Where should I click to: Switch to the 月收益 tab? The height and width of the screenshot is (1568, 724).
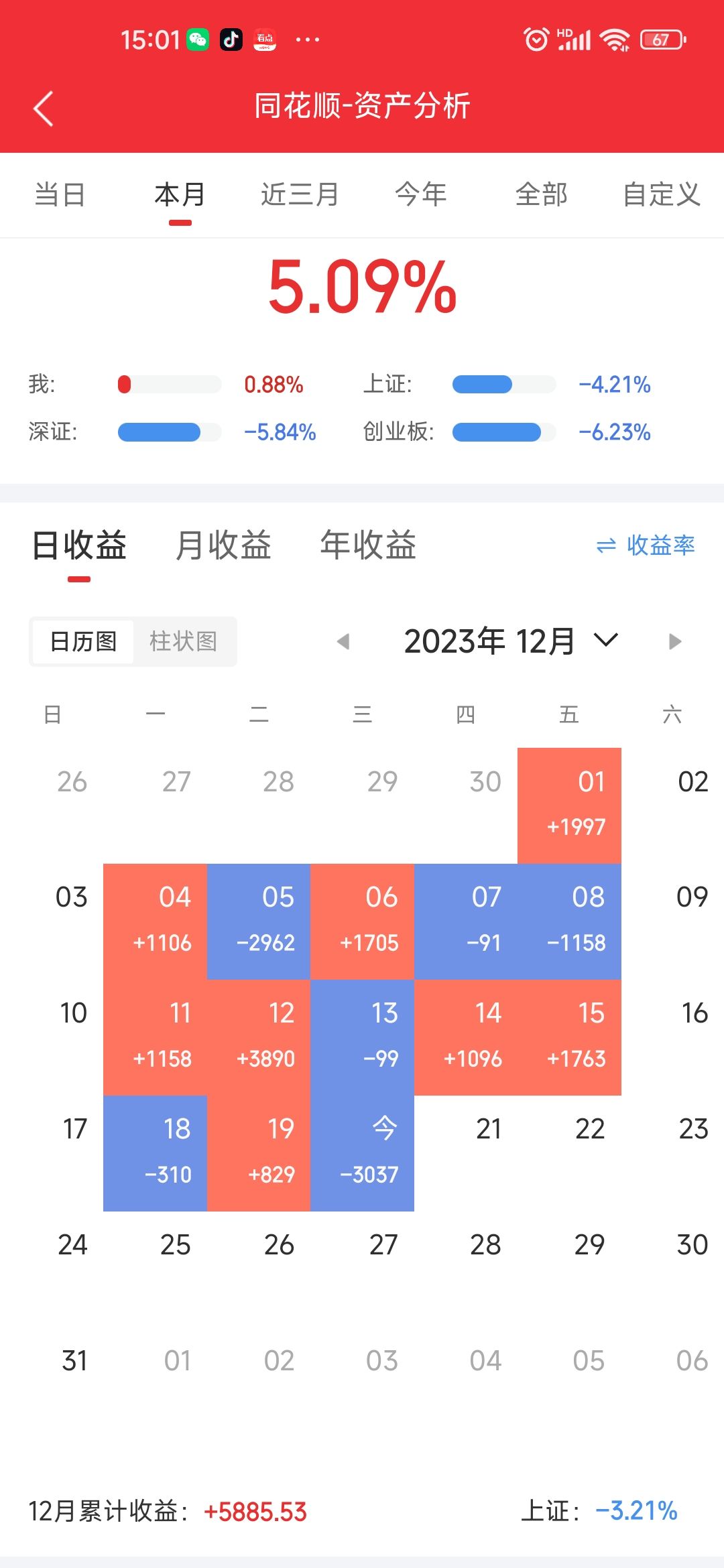point(223,545)
